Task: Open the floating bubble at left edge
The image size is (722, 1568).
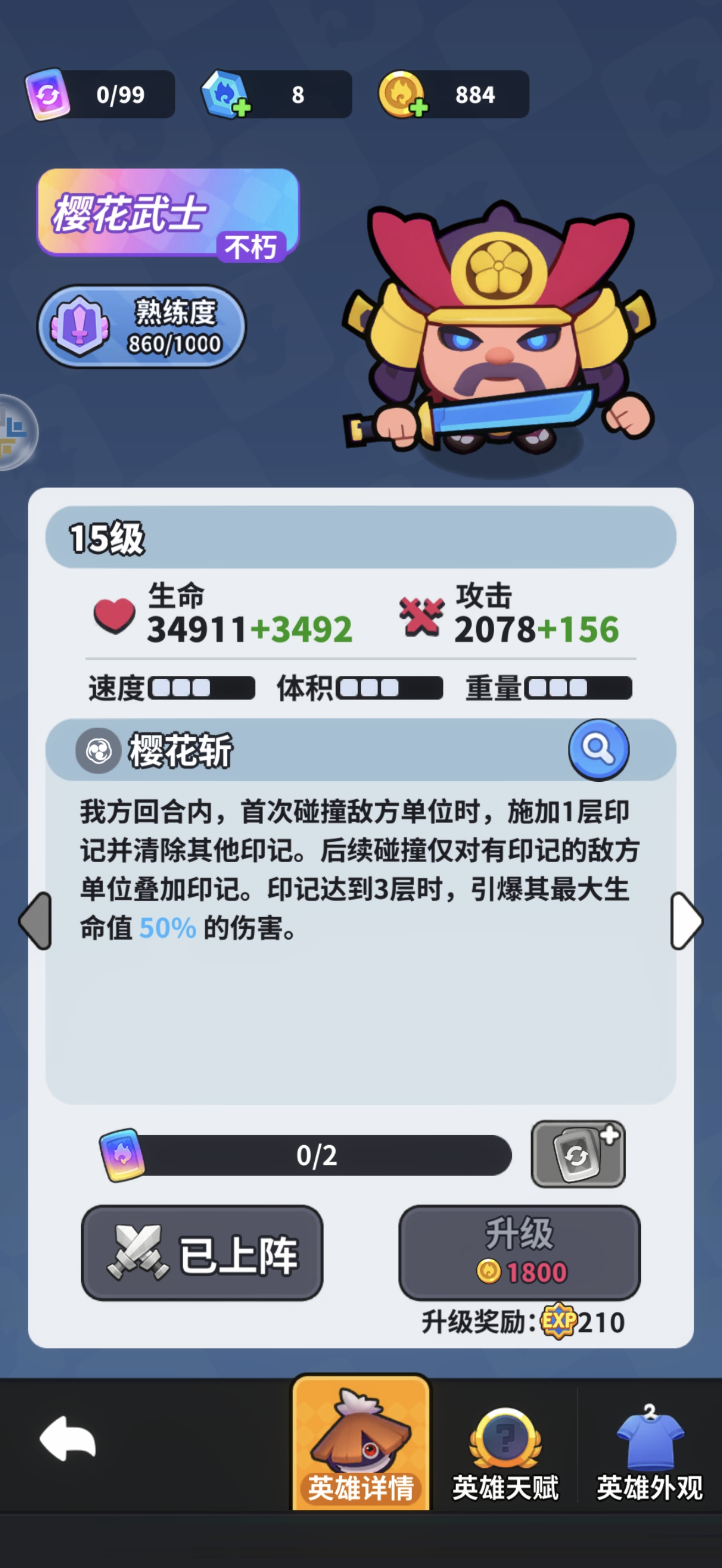Action: tap(15, 432)
